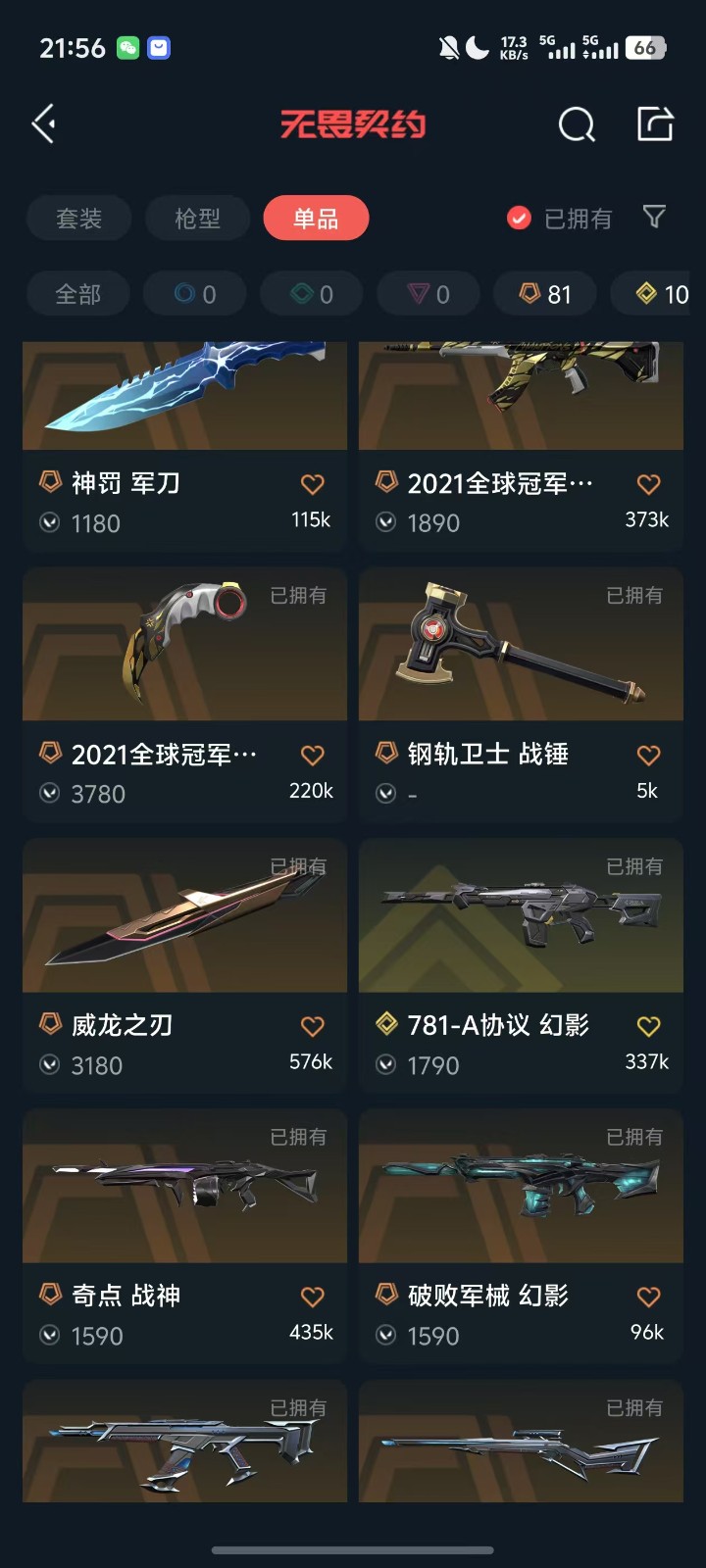This screenshot has width=706, height=1568.
Task: Switch to the 套装 tab
Action: [79, 218]
